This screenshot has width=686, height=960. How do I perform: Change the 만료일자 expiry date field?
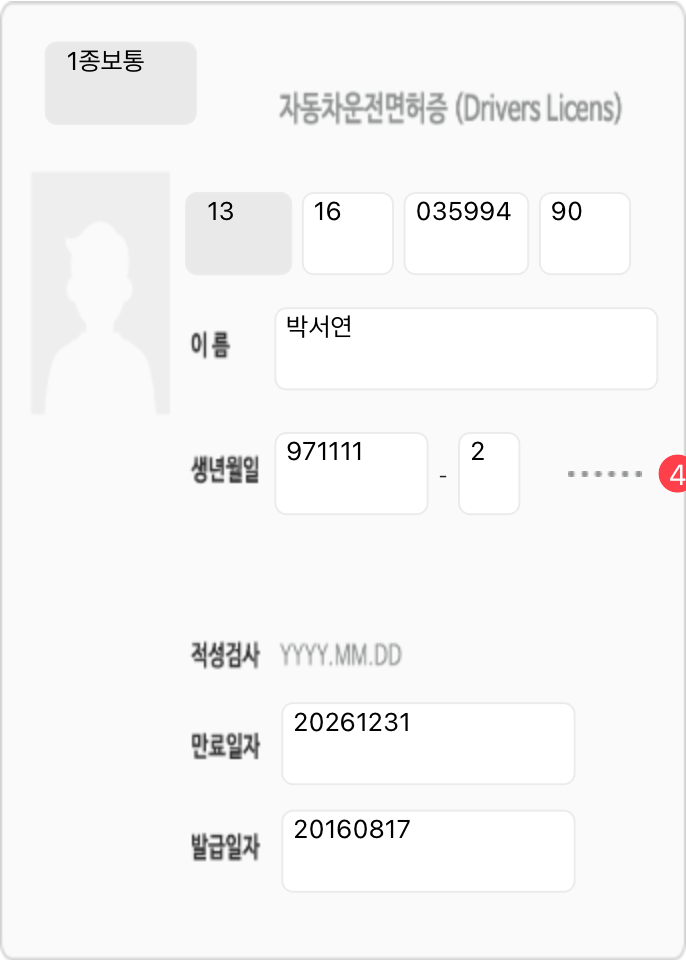pos(428,743)
